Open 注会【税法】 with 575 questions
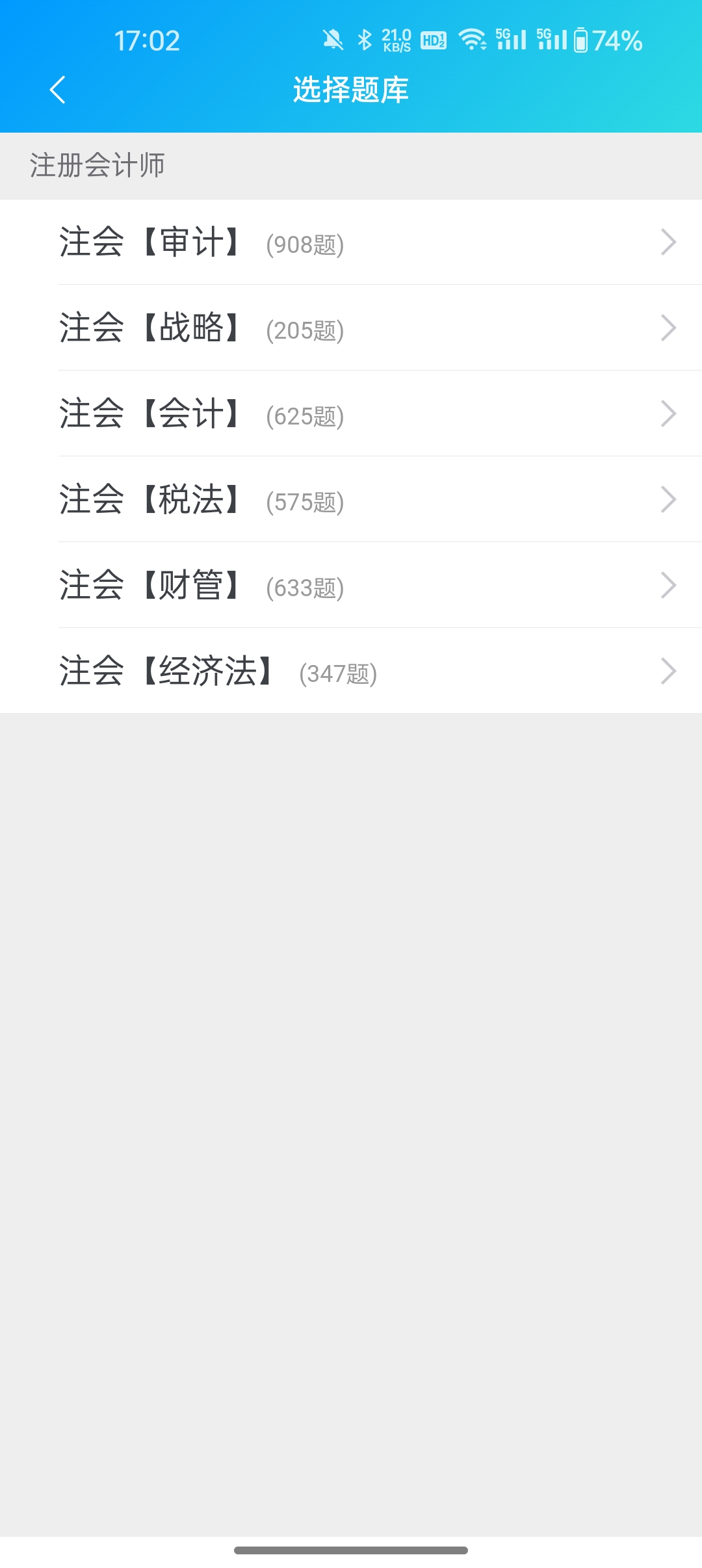This screenshot has height=1568, width=702. 351,499
